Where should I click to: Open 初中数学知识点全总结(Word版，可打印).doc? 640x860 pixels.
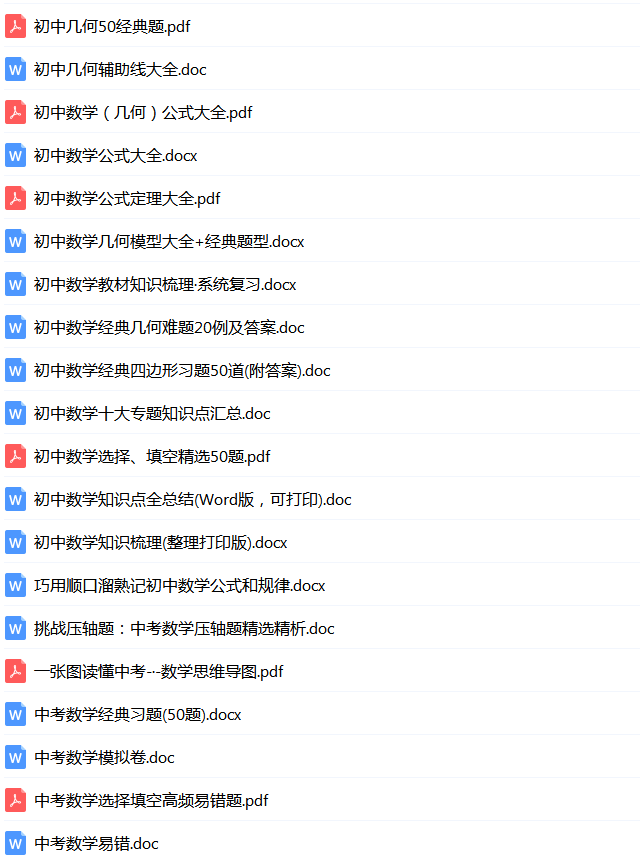(193, 500)
